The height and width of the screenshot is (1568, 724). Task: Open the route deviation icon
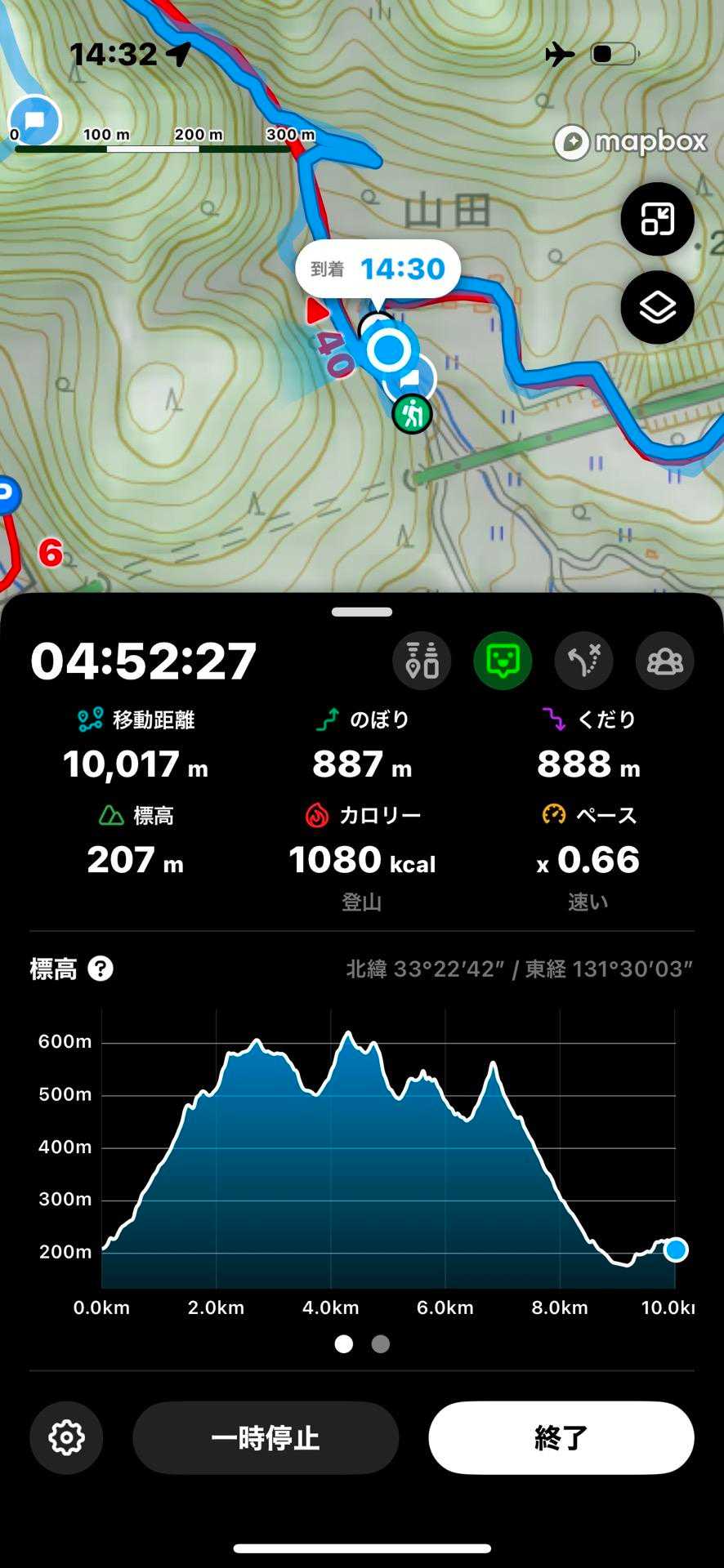tap(583, 661)
